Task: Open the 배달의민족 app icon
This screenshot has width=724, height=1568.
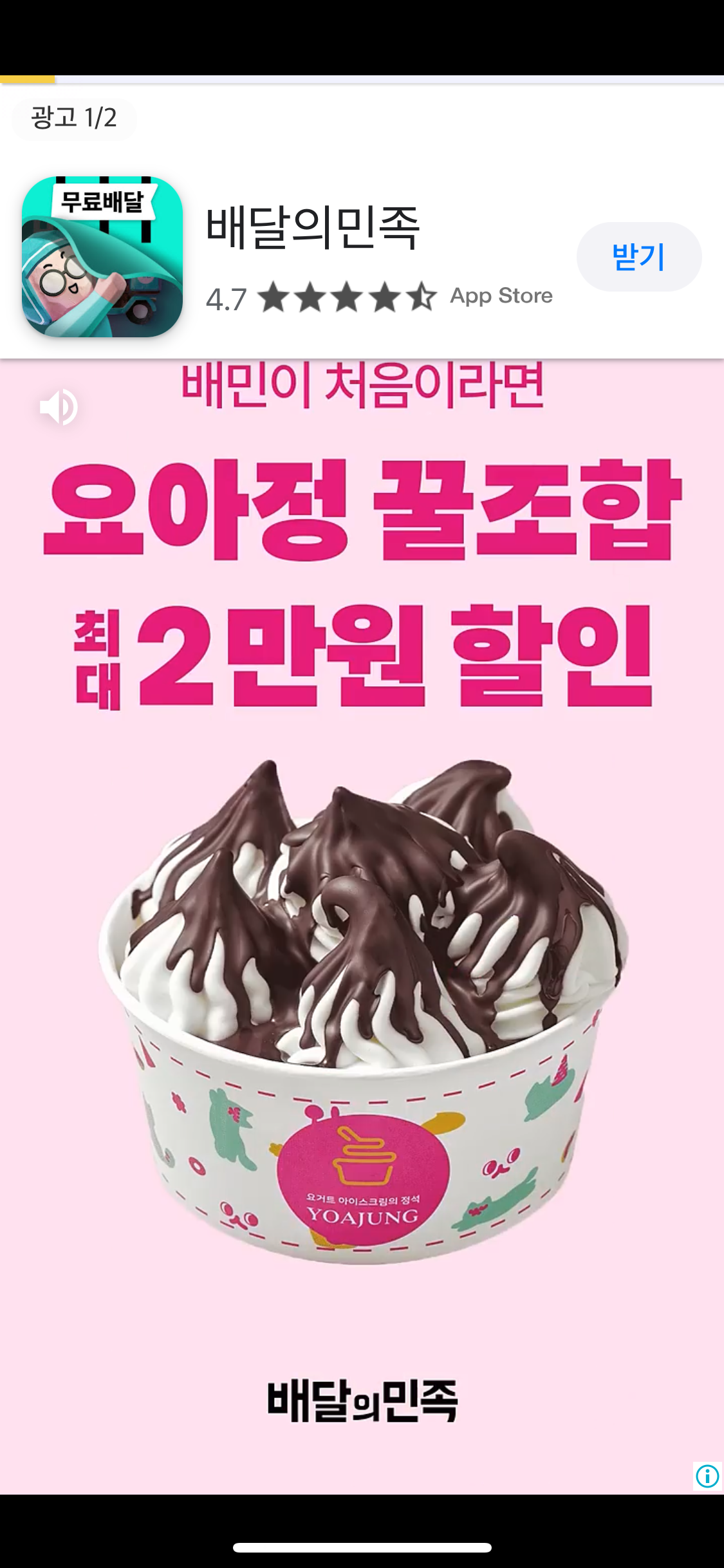Action: tap(102, 257)
